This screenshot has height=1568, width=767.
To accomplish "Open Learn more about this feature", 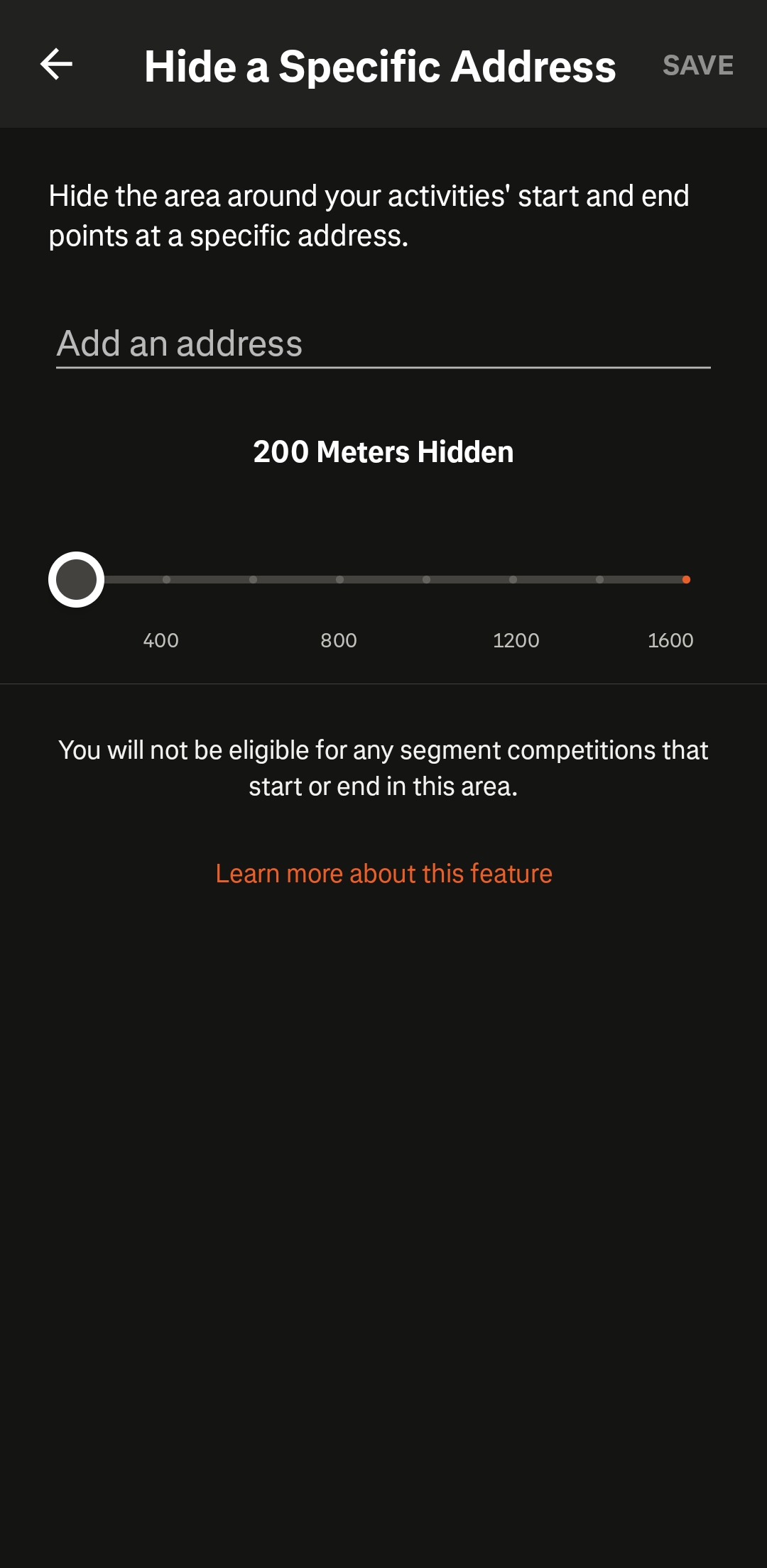I will pyautogui.click(x=383, y=874).
